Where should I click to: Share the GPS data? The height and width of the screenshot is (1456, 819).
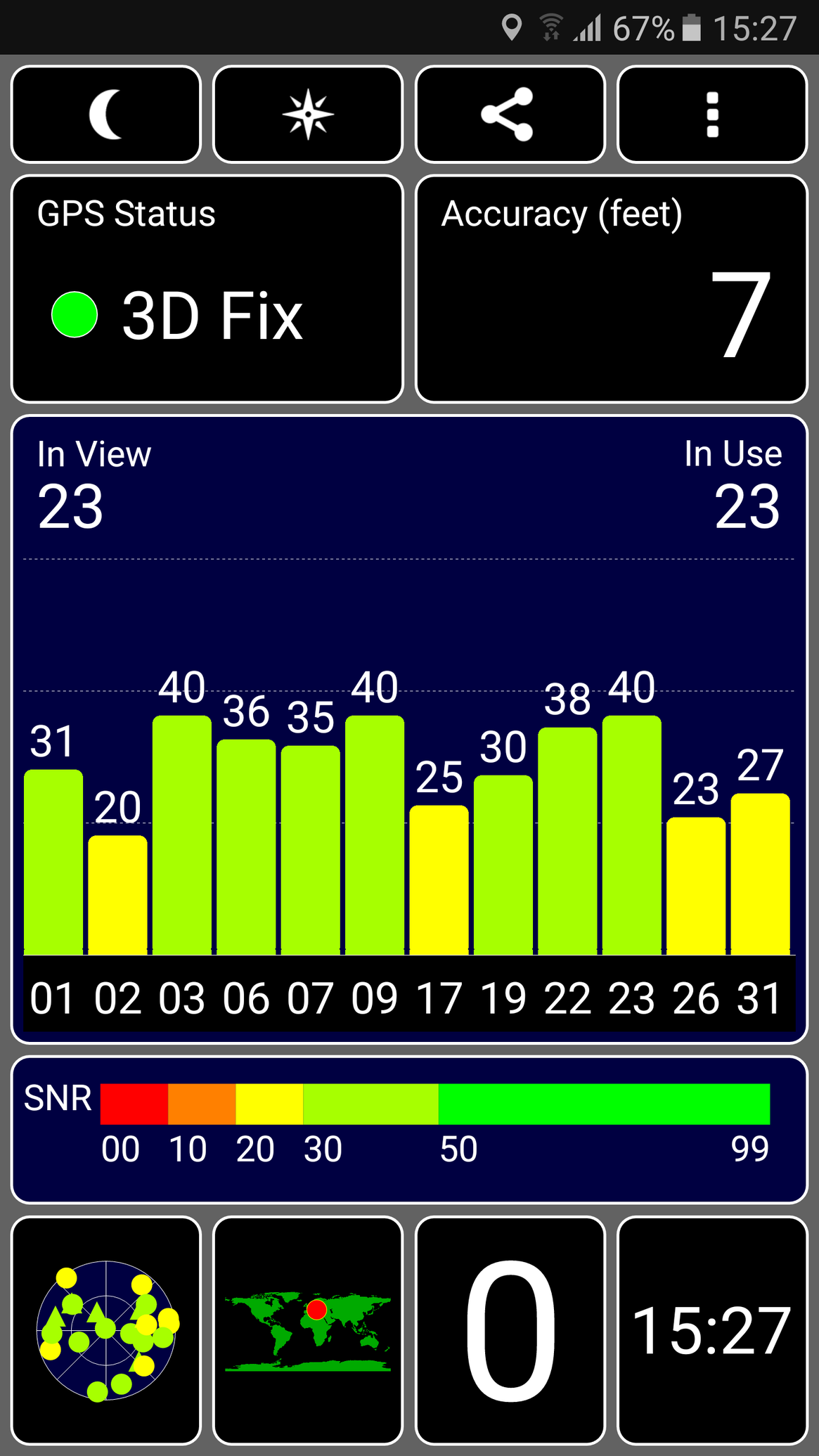pyautogui.click(x=510, y=114)
